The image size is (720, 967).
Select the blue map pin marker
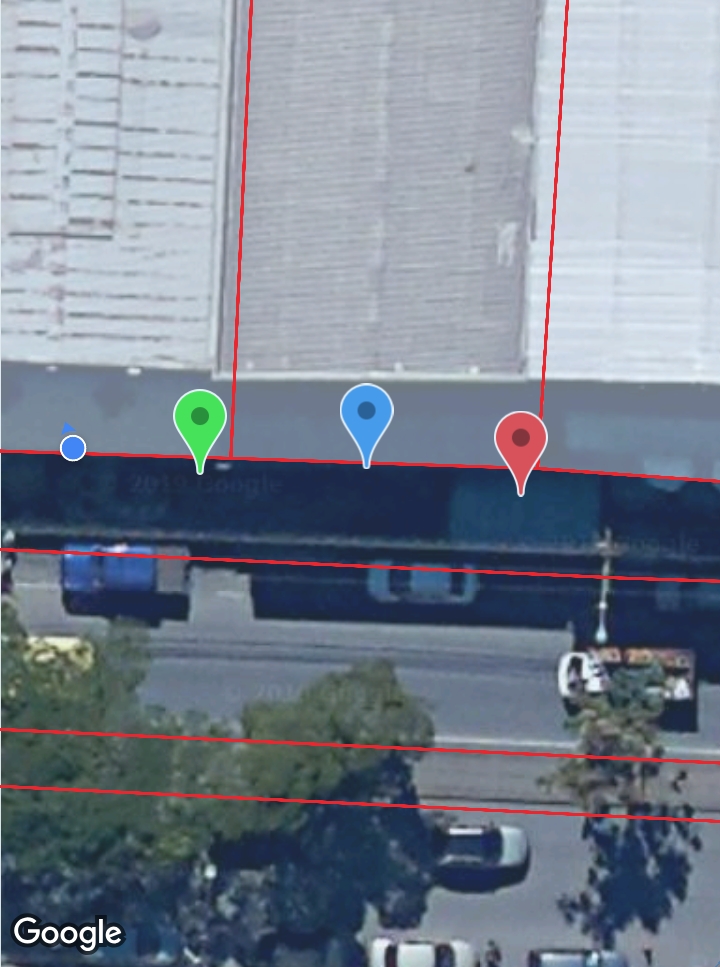tap(366, 414)
